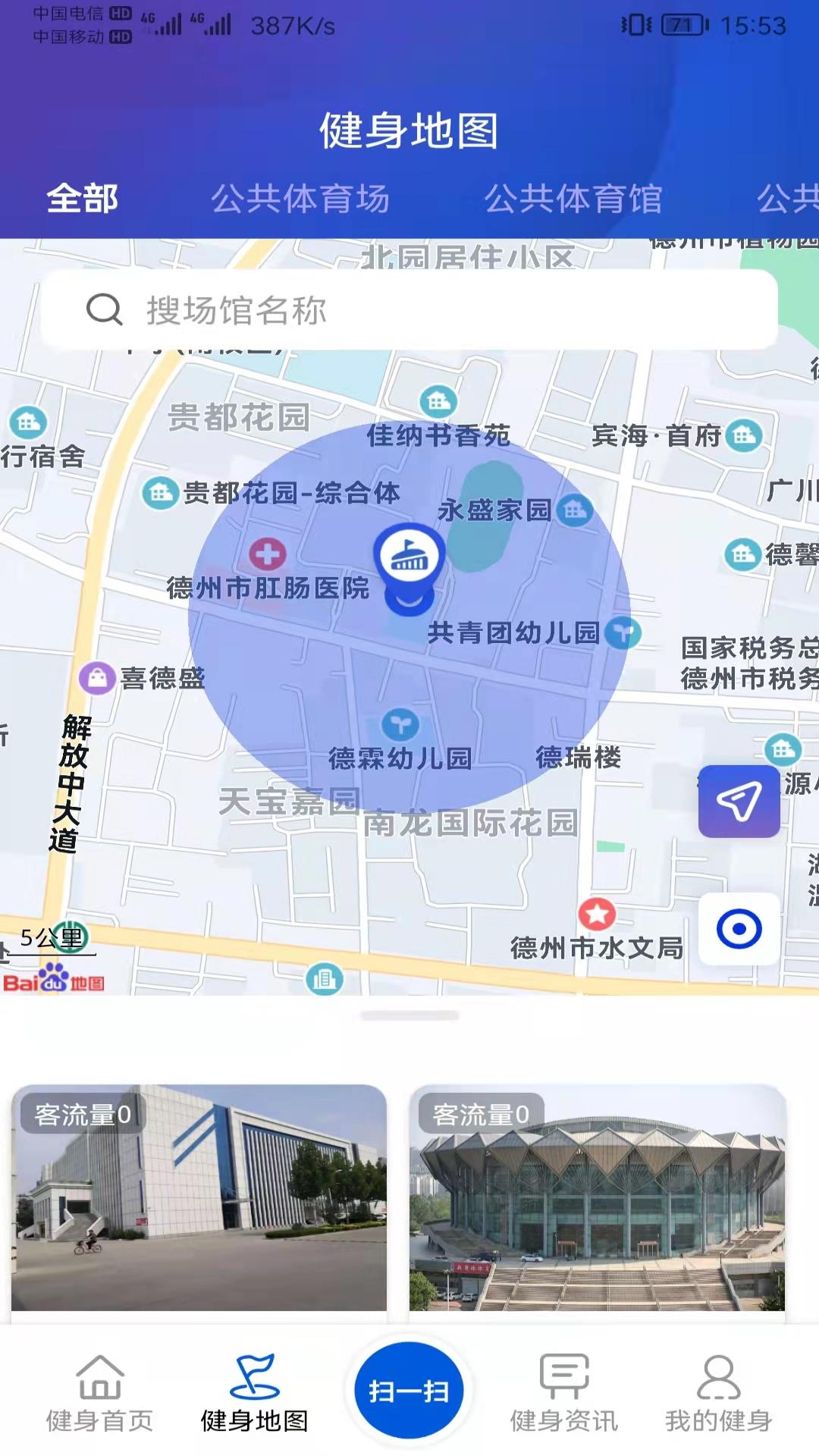819x1456 pixels.
Task: Switch to the 公共体育馆 tab
Action: click(573, 199)
